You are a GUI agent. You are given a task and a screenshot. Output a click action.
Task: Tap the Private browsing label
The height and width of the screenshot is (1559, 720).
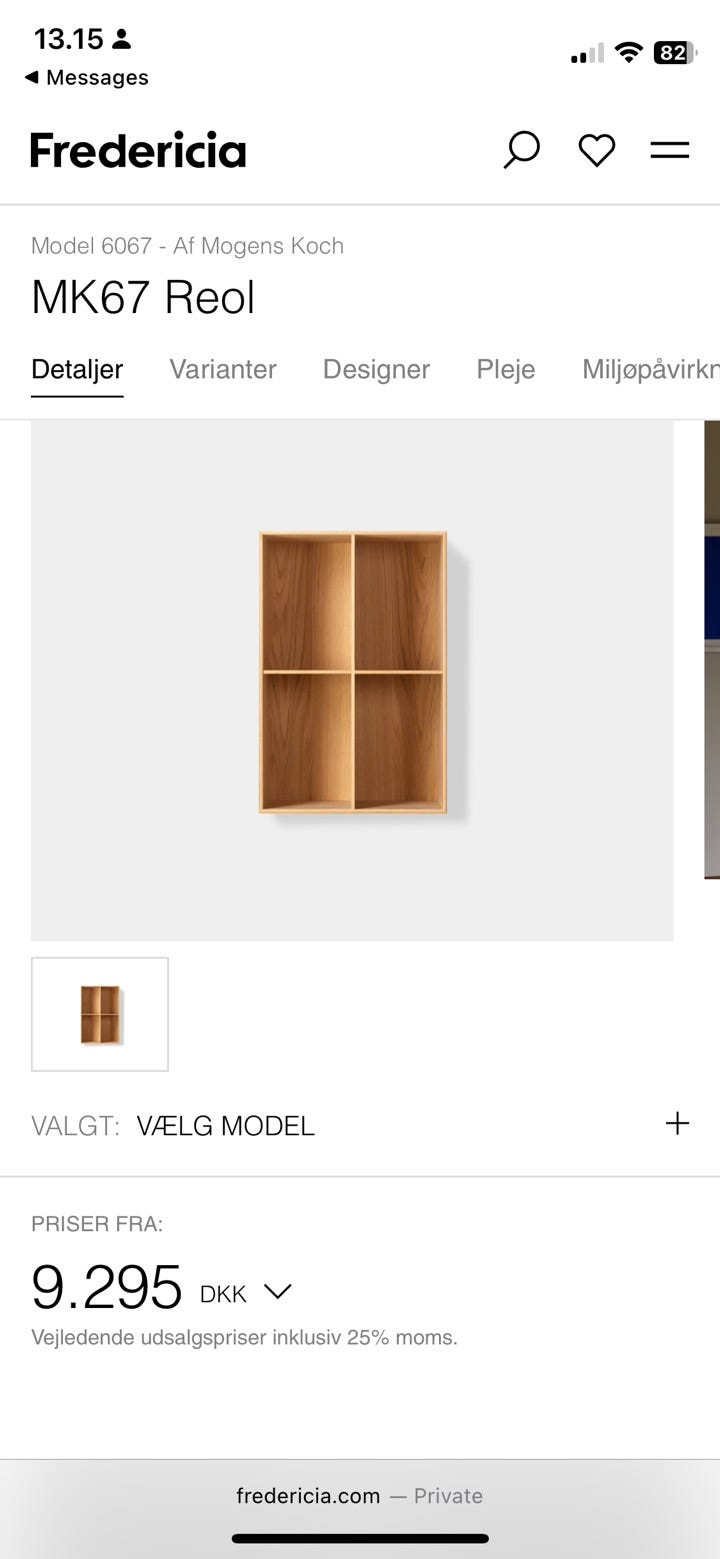[448, 1495]
